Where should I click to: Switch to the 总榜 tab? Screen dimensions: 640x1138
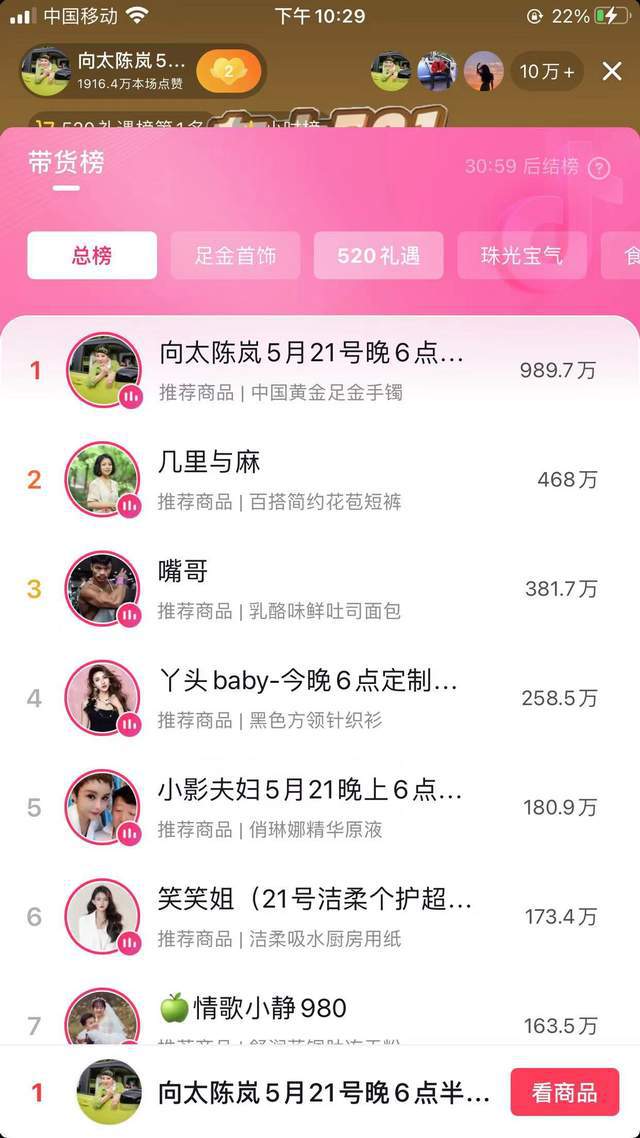click(x=92, y=255)
